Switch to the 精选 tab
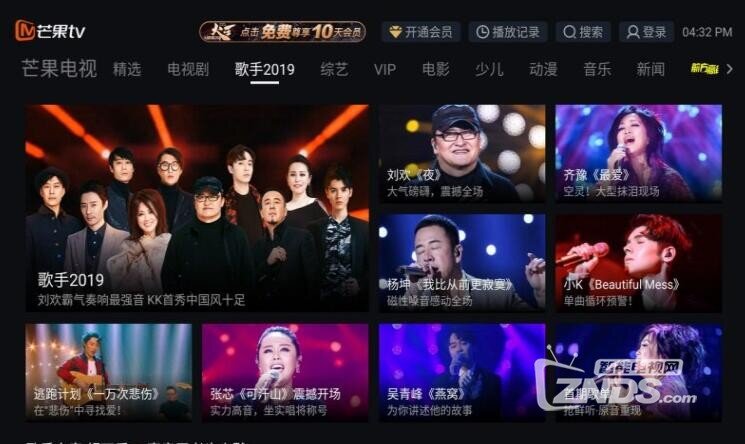Viewport: 745px width, 444px height. 127,69
